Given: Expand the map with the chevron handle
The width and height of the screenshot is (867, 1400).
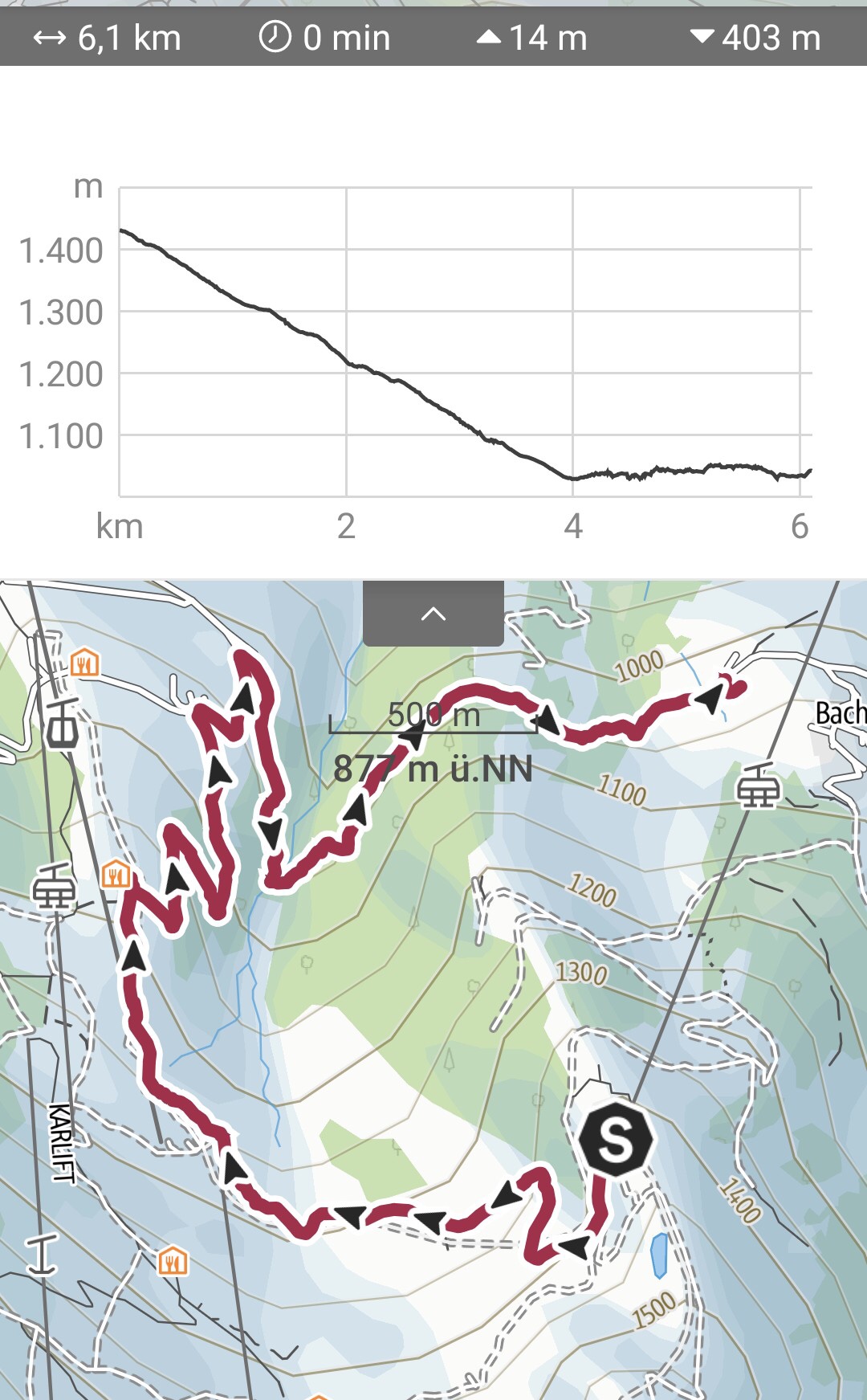Looking at the screenshot, I should (433, 614).
